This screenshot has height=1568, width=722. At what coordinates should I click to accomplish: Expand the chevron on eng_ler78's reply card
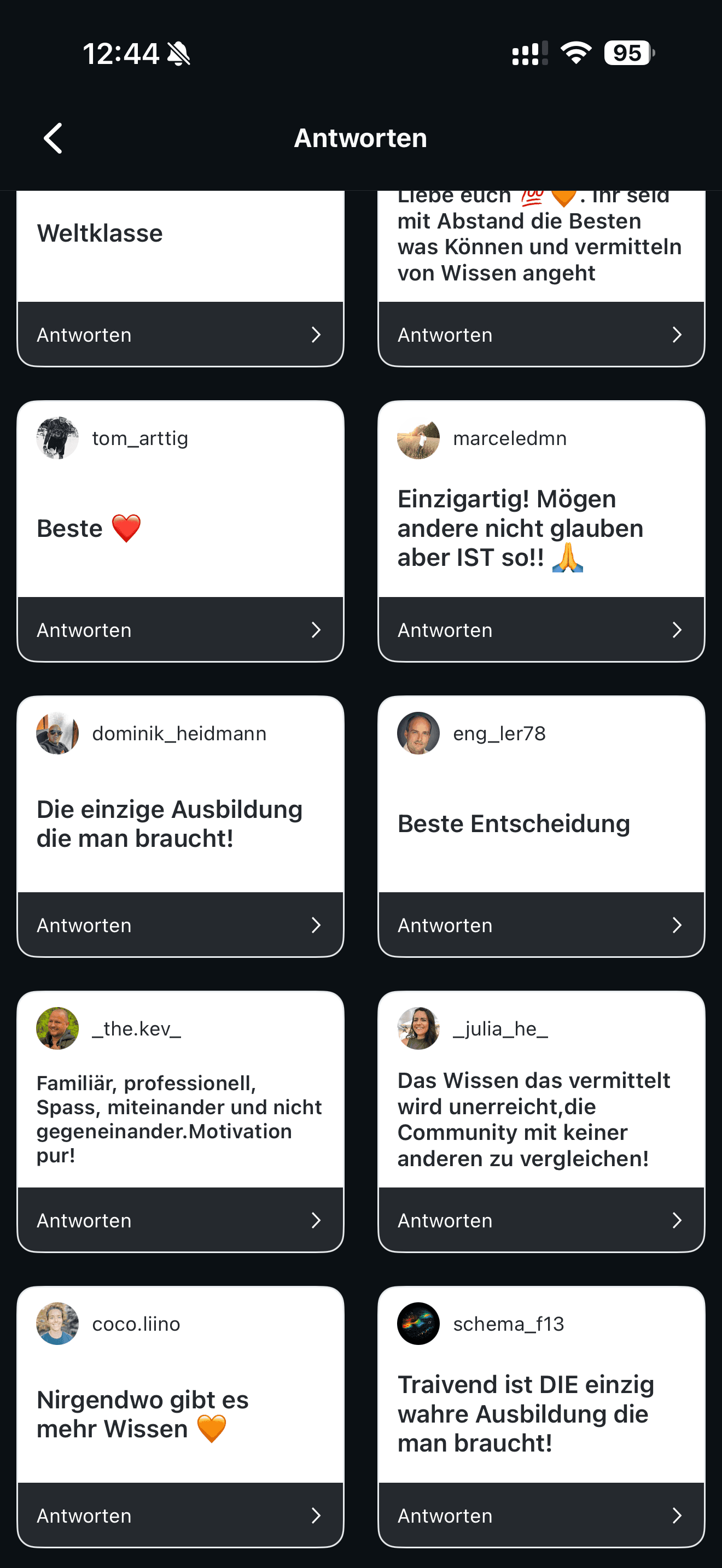pyautogui.click(x=677, y=925)
